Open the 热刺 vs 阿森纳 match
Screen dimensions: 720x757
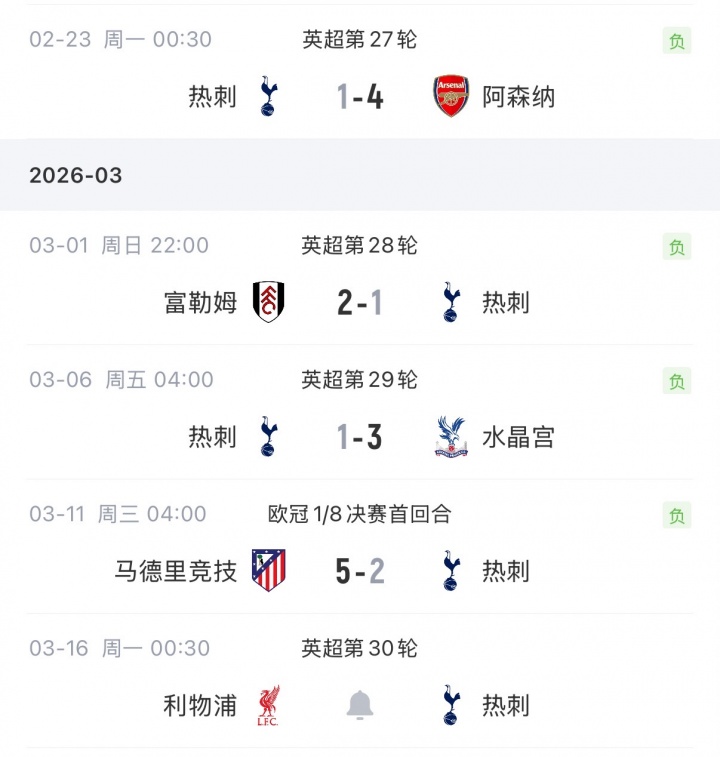click(360, 97)
